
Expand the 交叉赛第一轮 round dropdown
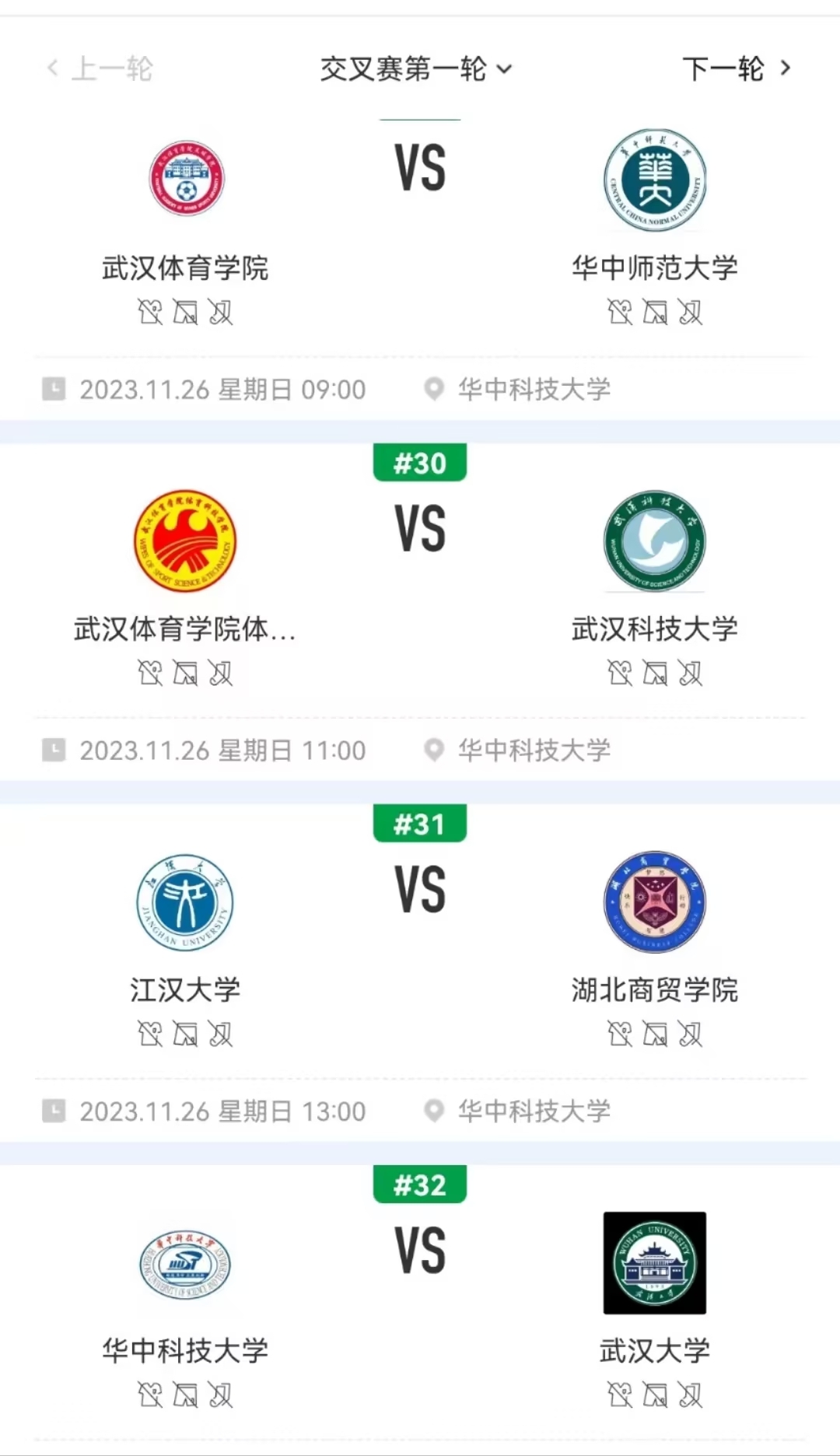pyautogui.click(x=416, y=68)
